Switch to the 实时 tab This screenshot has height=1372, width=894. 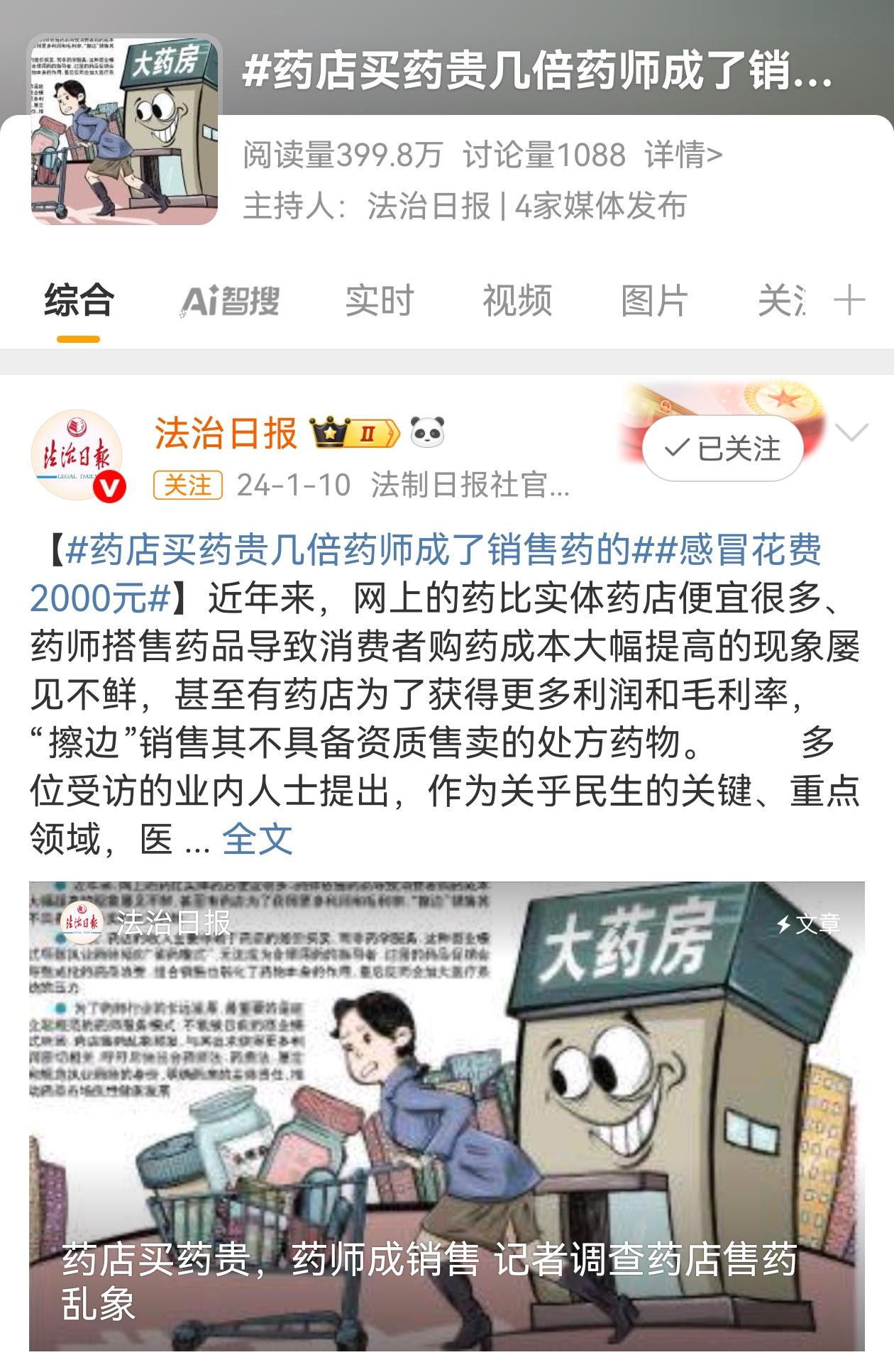pos(380,301)
